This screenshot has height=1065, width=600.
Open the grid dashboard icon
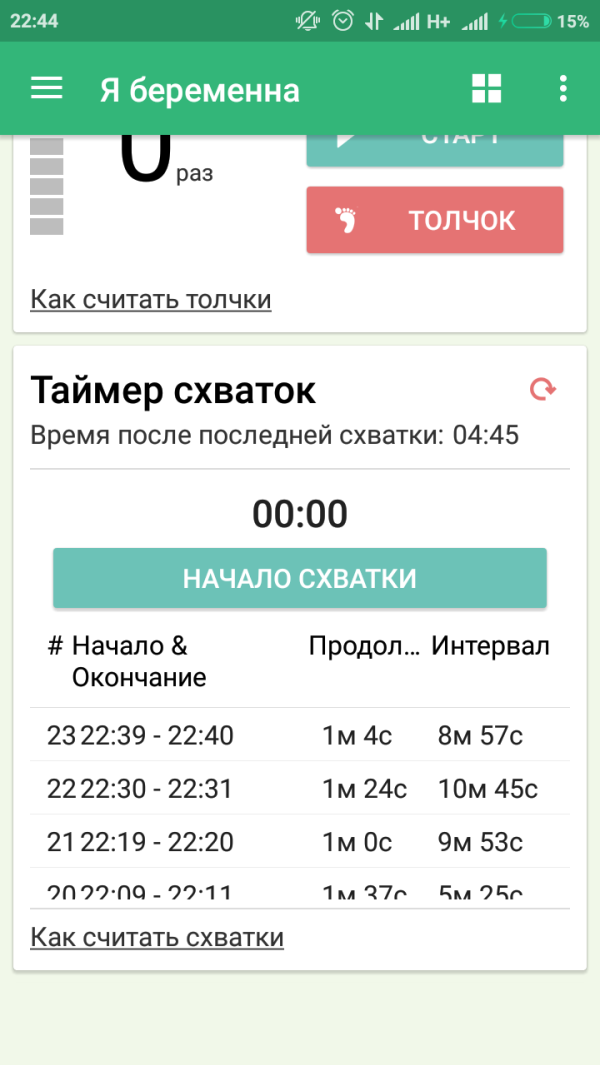tap(487, 89)
